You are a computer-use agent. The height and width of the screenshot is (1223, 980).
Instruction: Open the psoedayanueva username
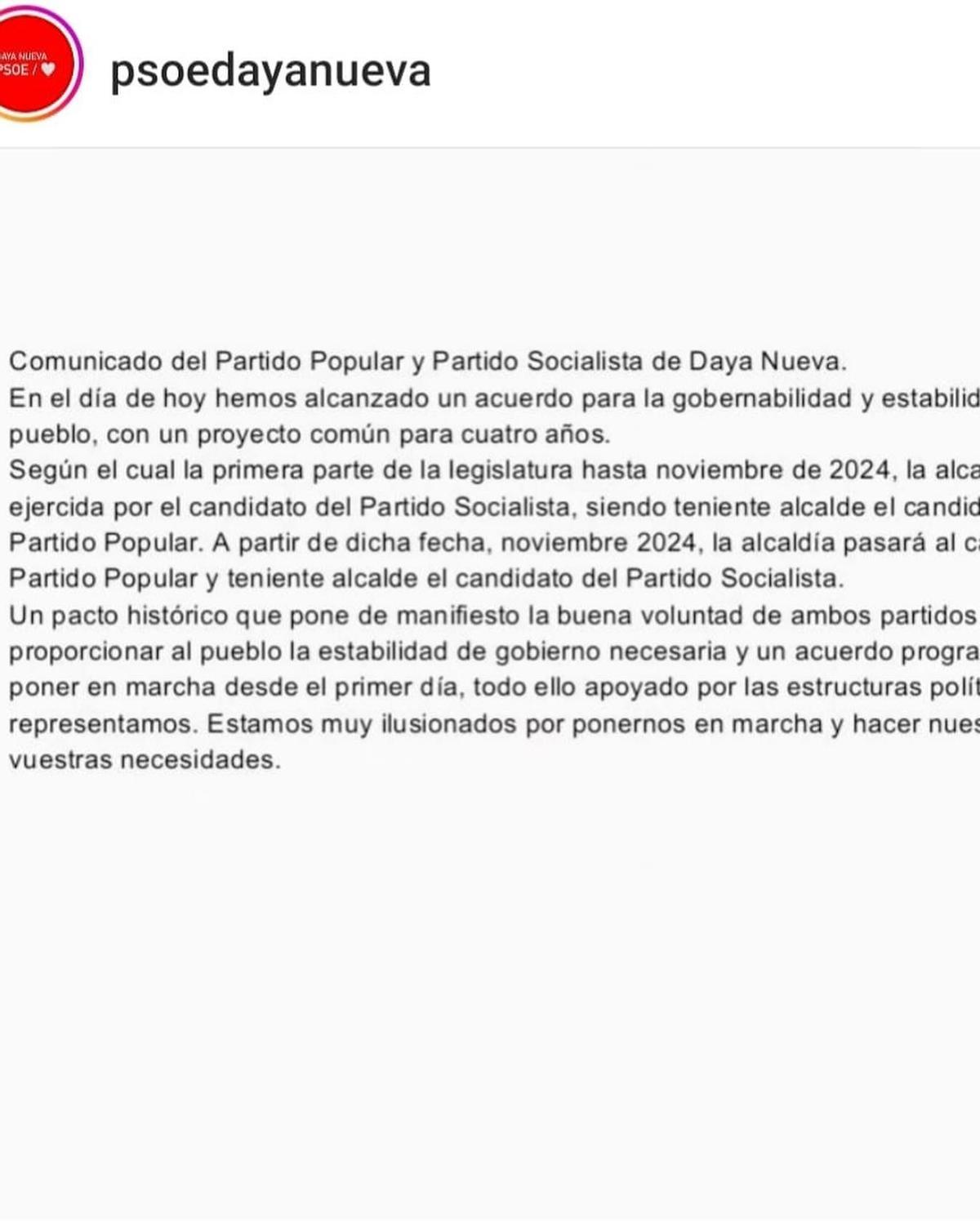coord(274,72)
